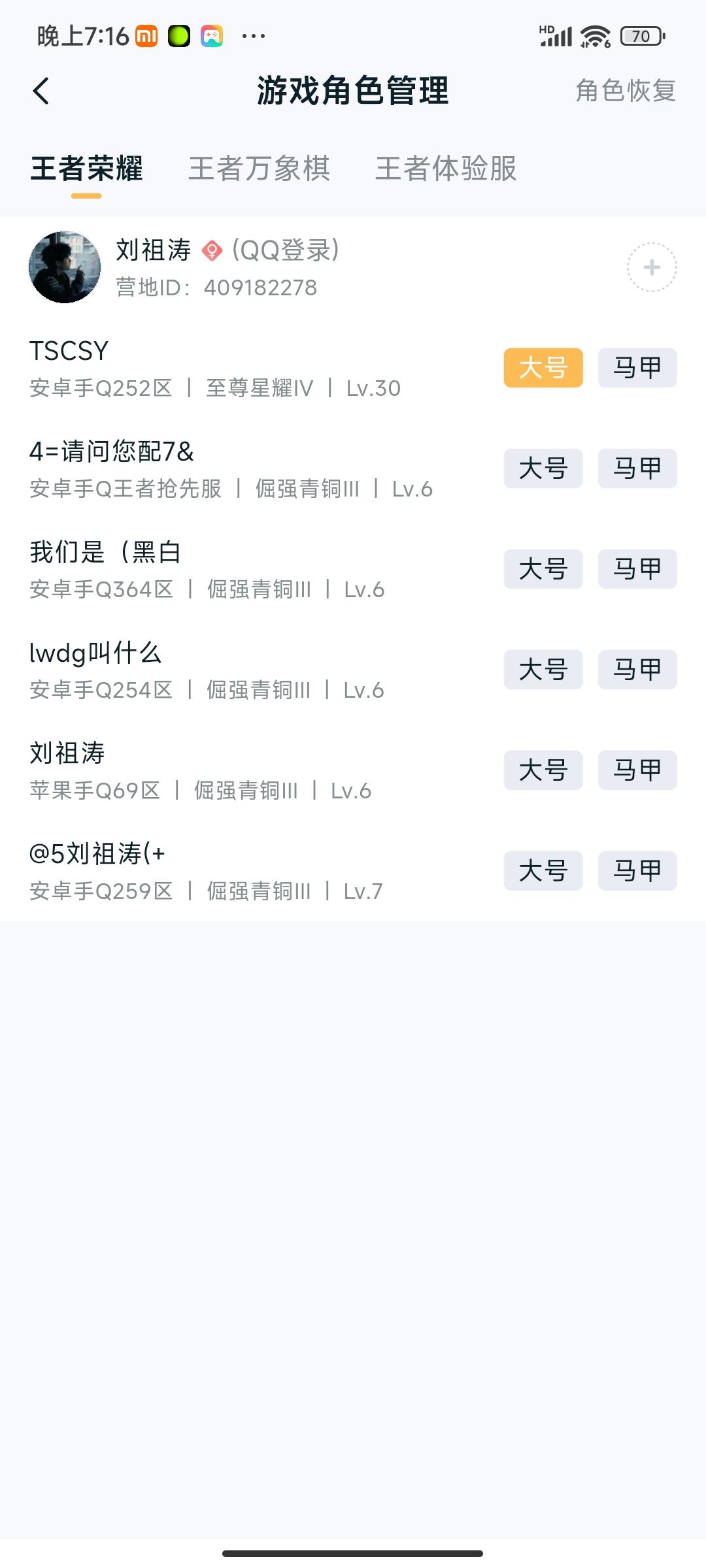
Task: Tap the Xiaomi Mi notification icon in status bar
Action: tap(145, 37)
